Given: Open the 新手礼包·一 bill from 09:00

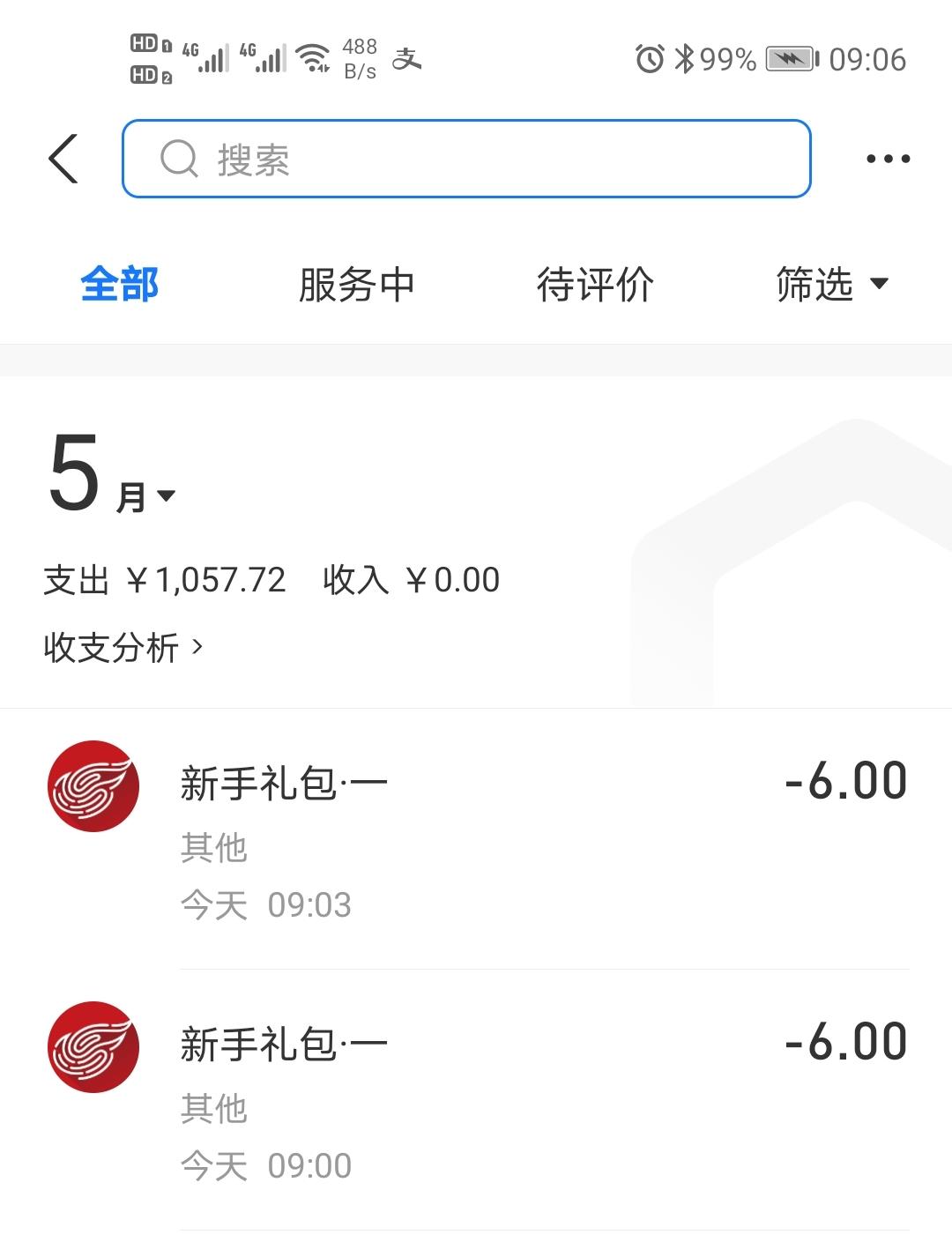Looking at the screenshot, I should (476, 1098).
